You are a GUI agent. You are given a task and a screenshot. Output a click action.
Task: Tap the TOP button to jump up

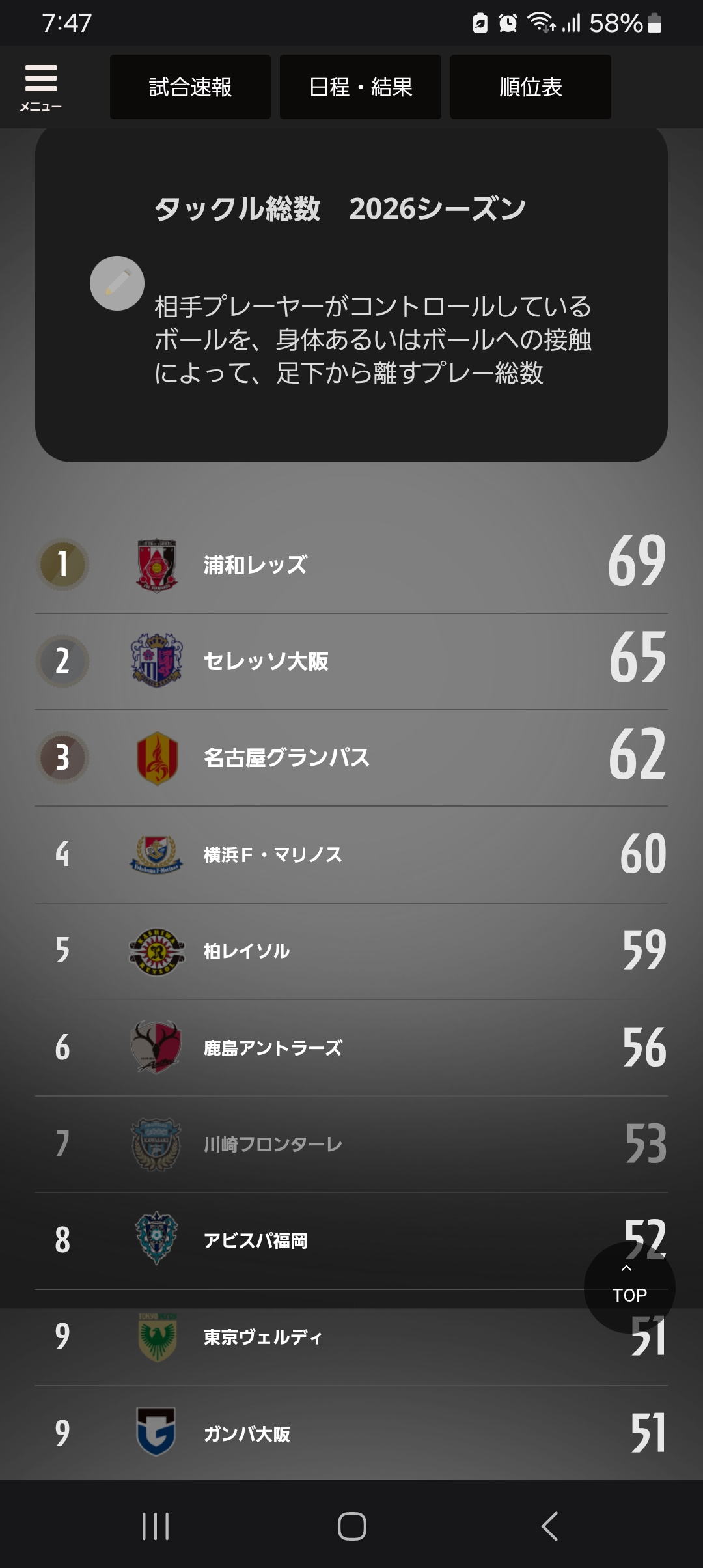[x=629, y=1287]
